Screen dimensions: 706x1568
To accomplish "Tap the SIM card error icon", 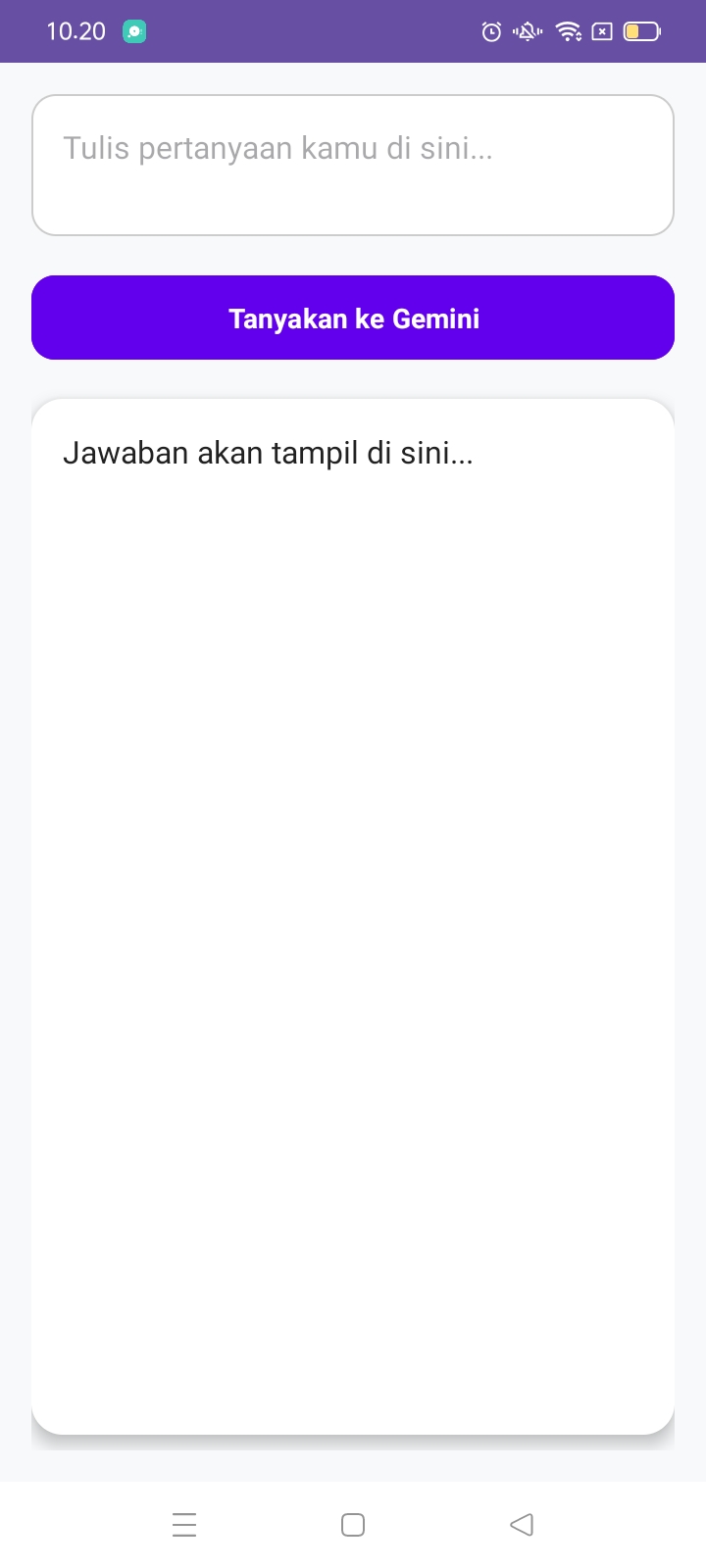I will [602, 30].
